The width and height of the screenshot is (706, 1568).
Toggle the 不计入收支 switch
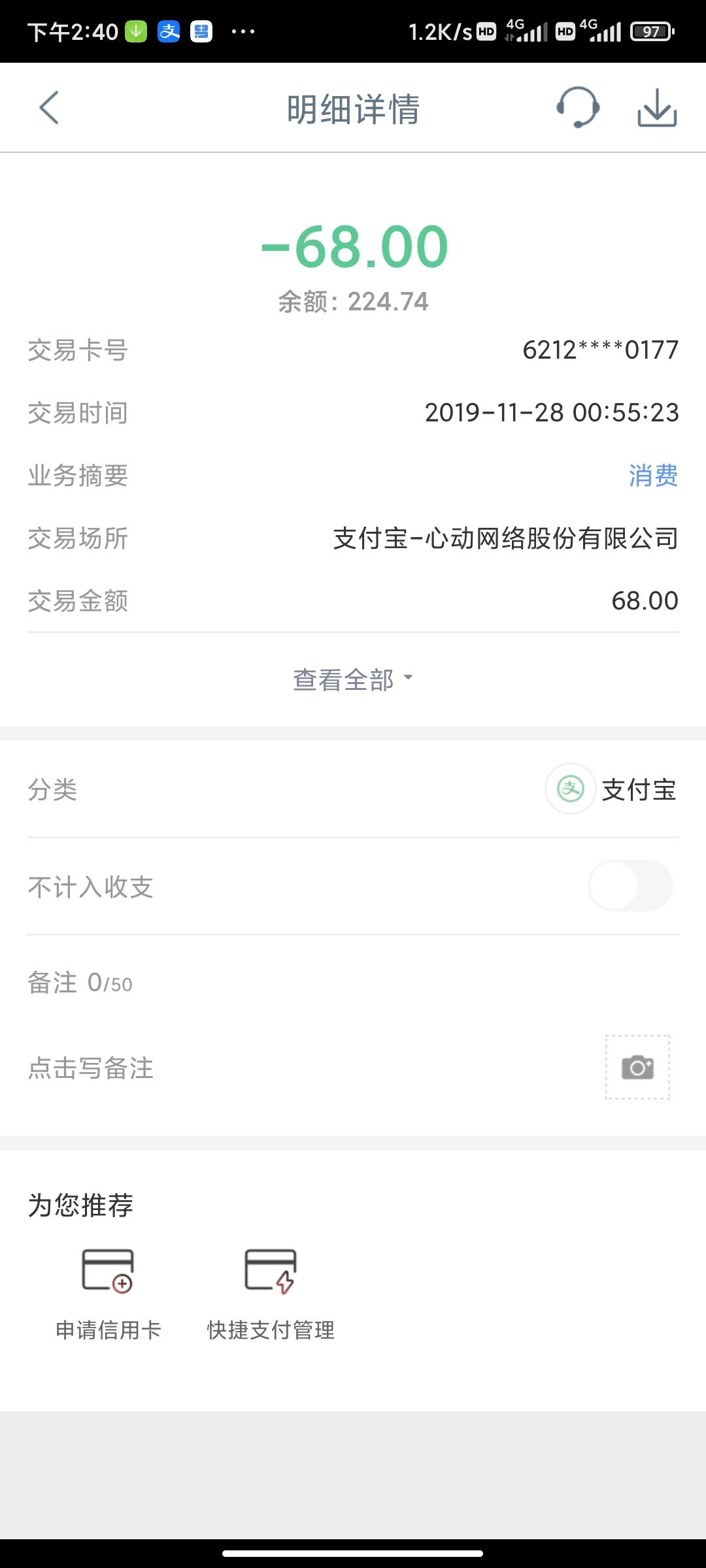pos(631,886)
